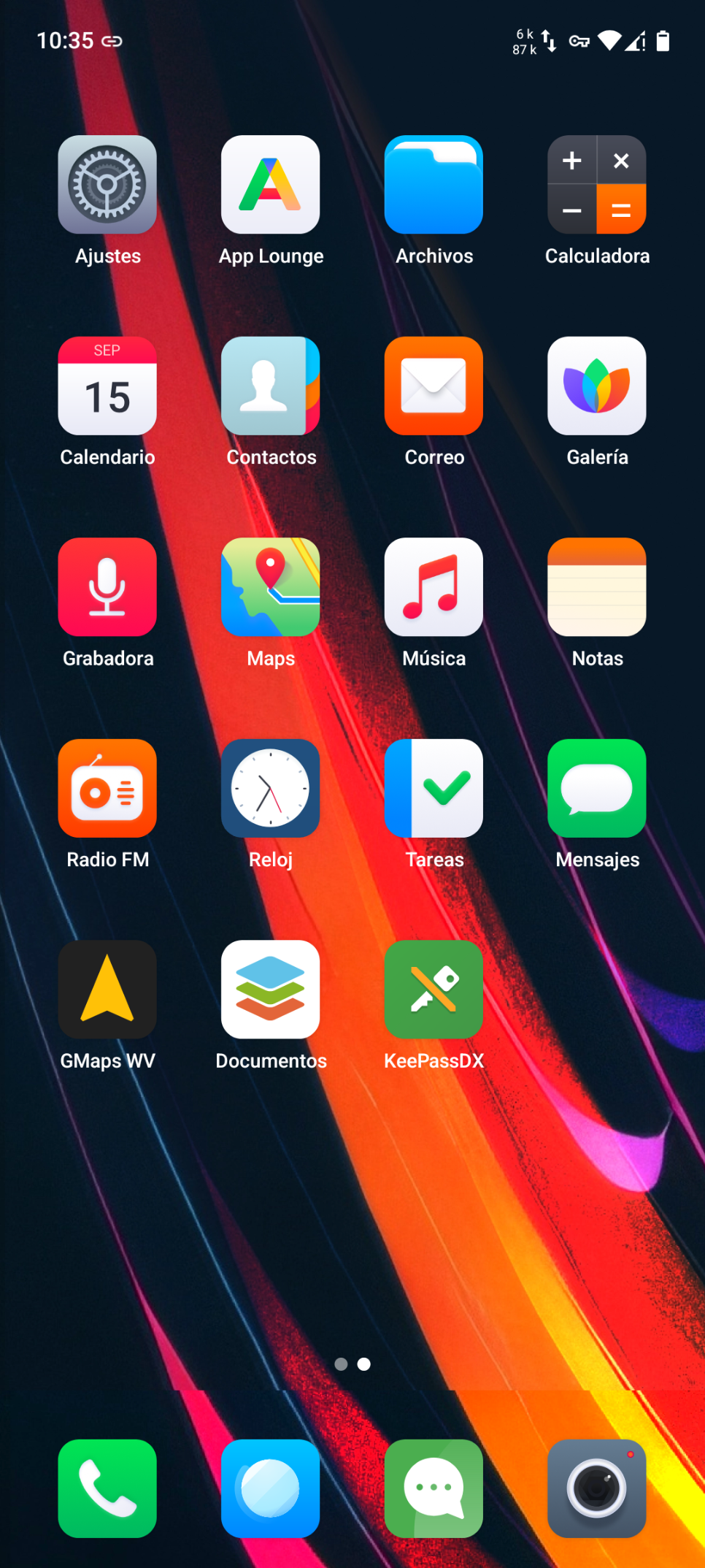The width and height of the screenshot is (705, 1568).
Task: Launch GMaps WV
Action: (107, 990)
